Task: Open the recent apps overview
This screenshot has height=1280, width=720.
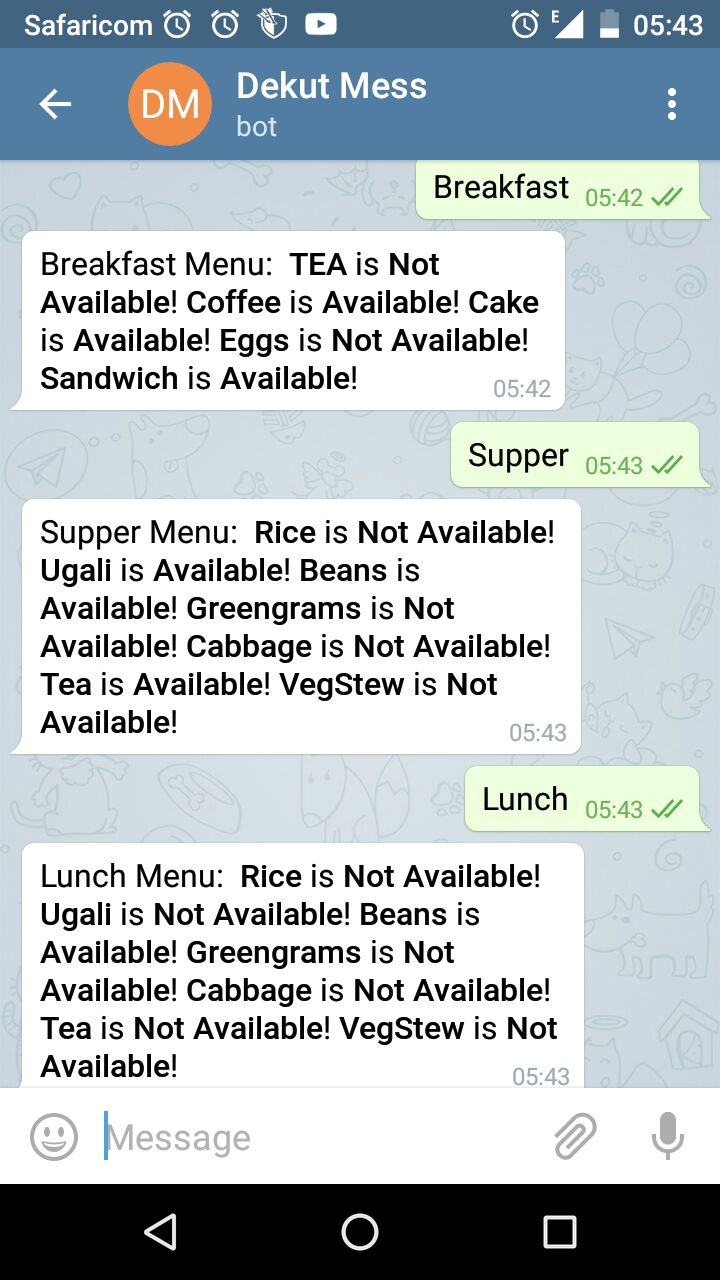Action: coord(559,1232)
